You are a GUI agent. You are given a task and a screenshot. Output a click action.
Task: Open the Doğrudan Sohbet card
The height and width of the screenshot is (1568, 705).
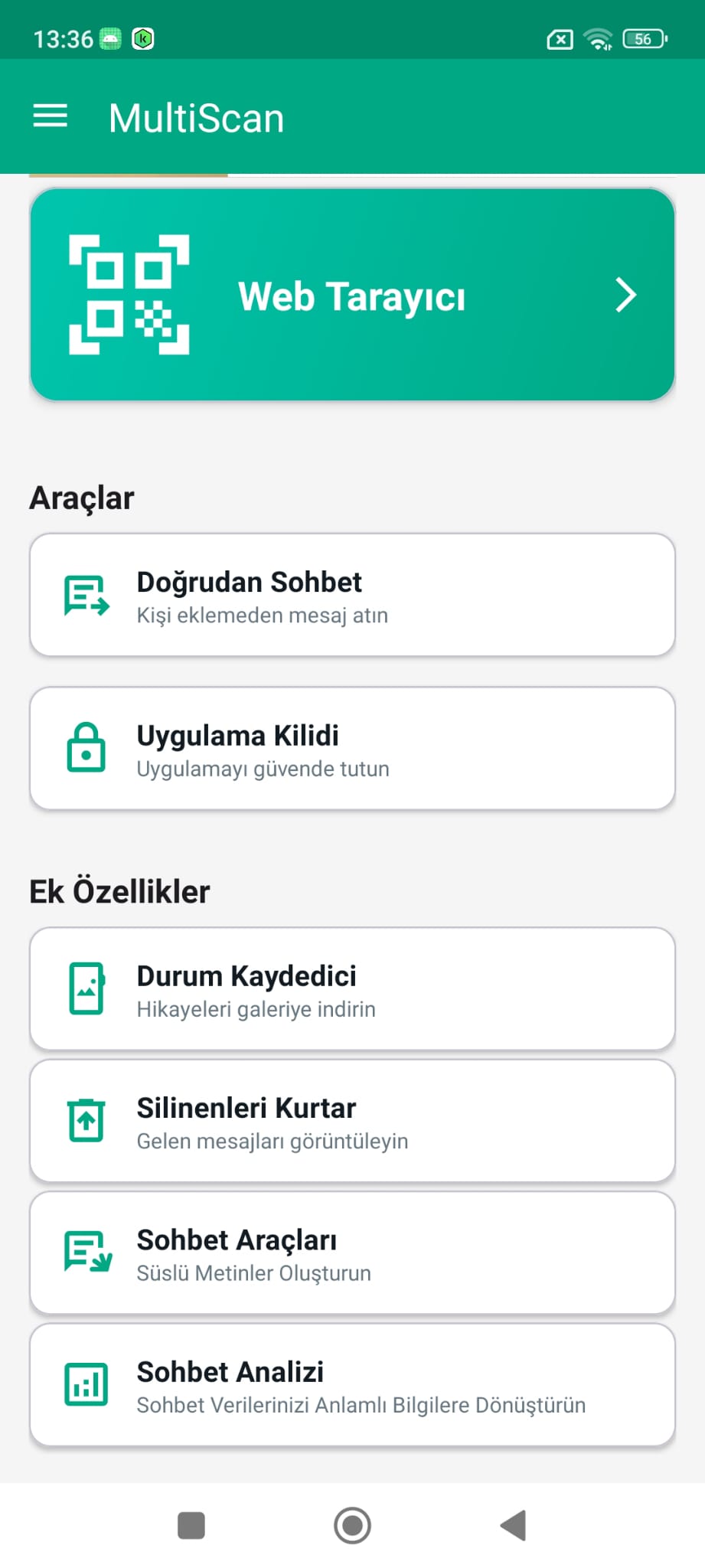(x=352, y=596)
